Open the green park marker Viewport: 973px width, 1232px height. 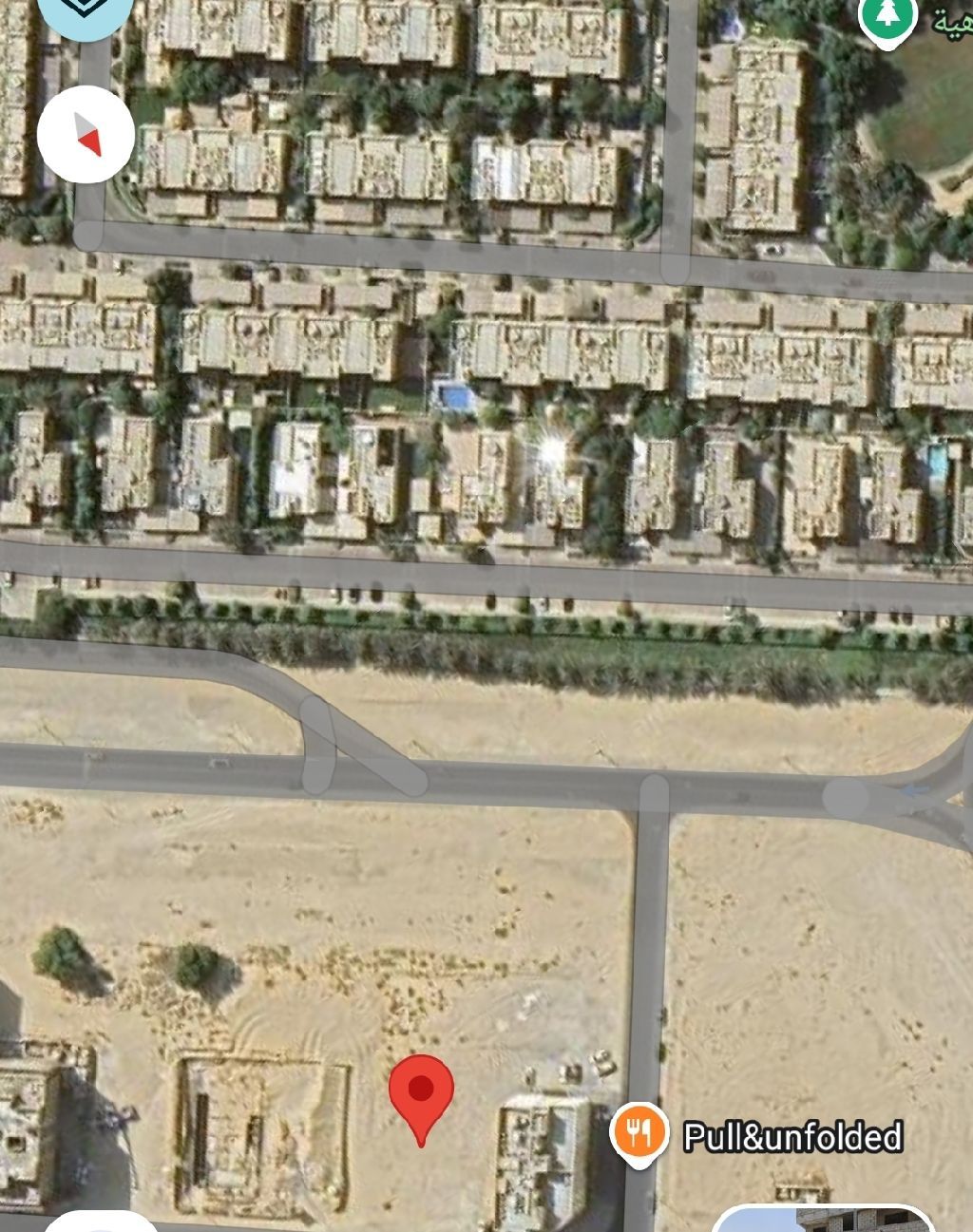click(x=887, y=16)
